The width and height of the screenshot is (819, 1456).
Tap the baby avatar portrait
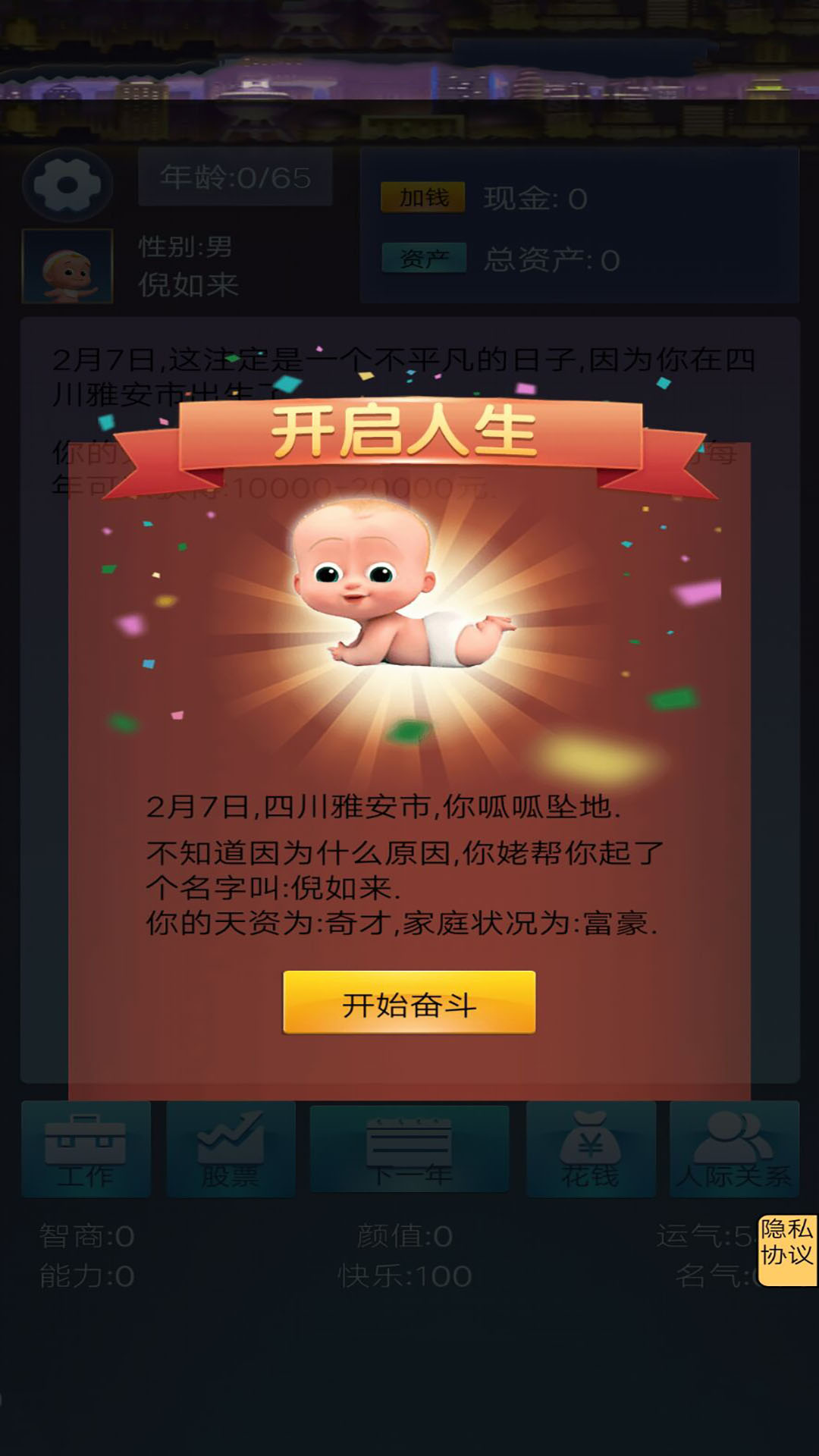tap(67, 267)
